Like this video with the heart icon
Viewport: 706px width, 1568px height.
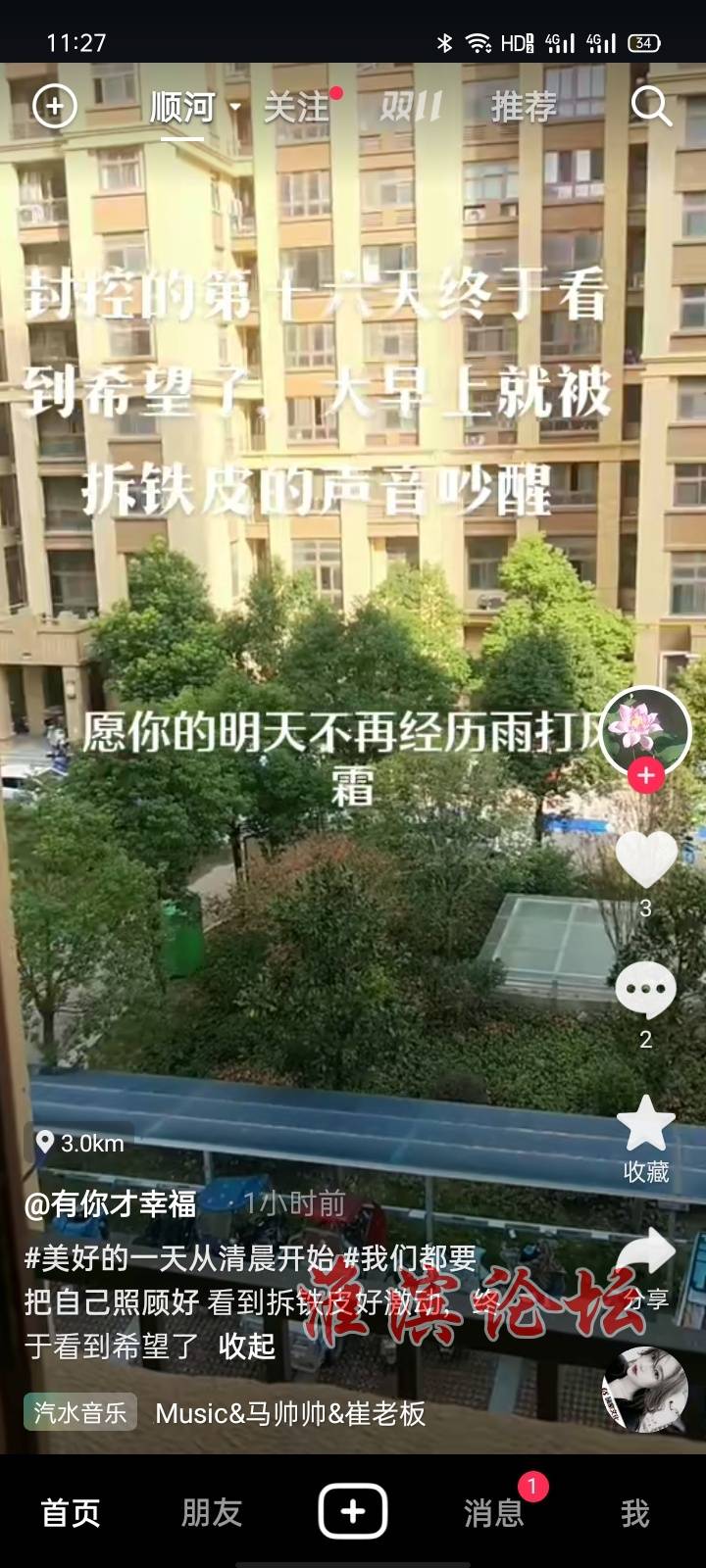pos(645,858)
